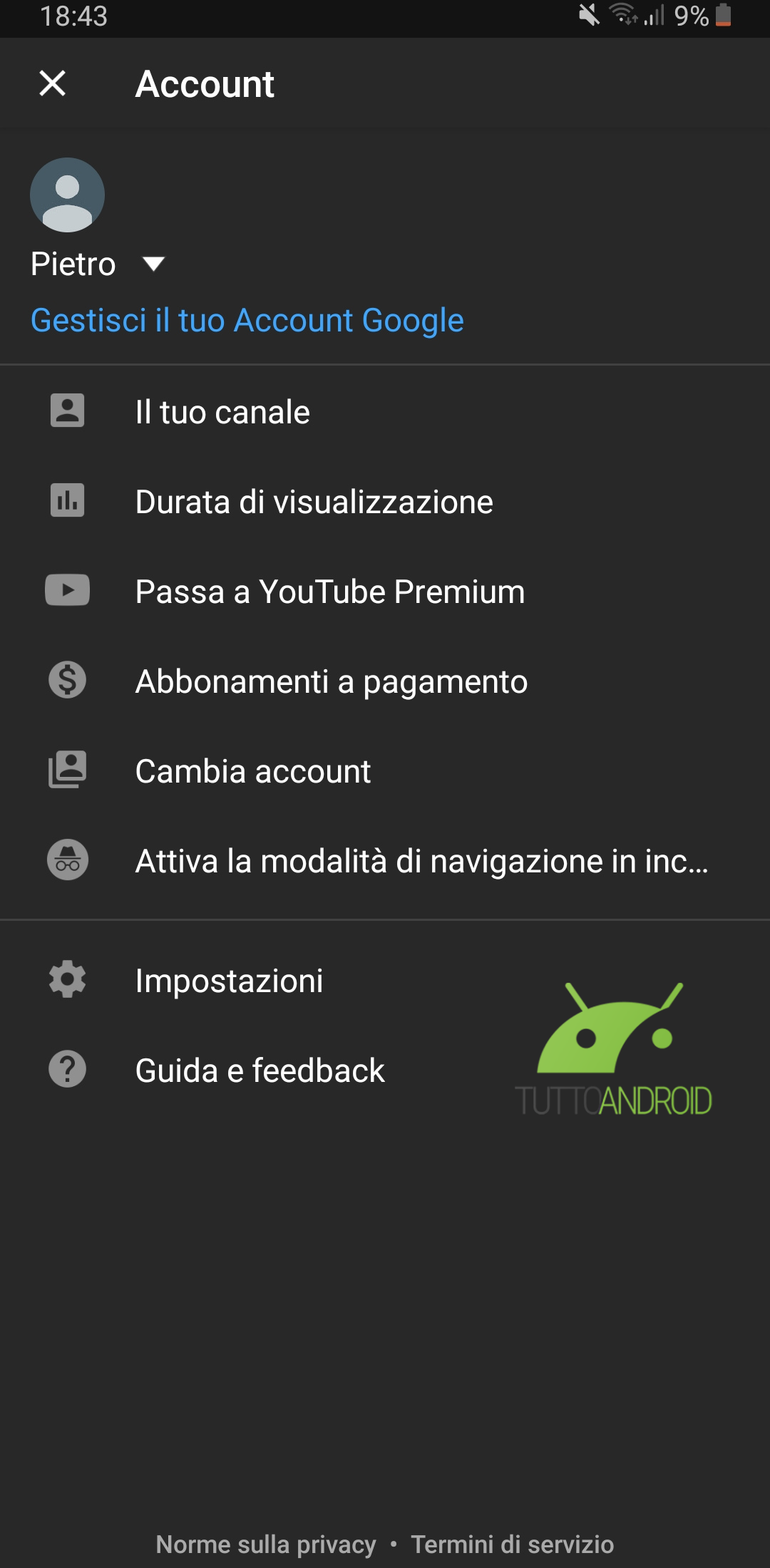Expand the Pietro account dropdown
This screenshot has width=770, height=1568.
tap(153, 264)
